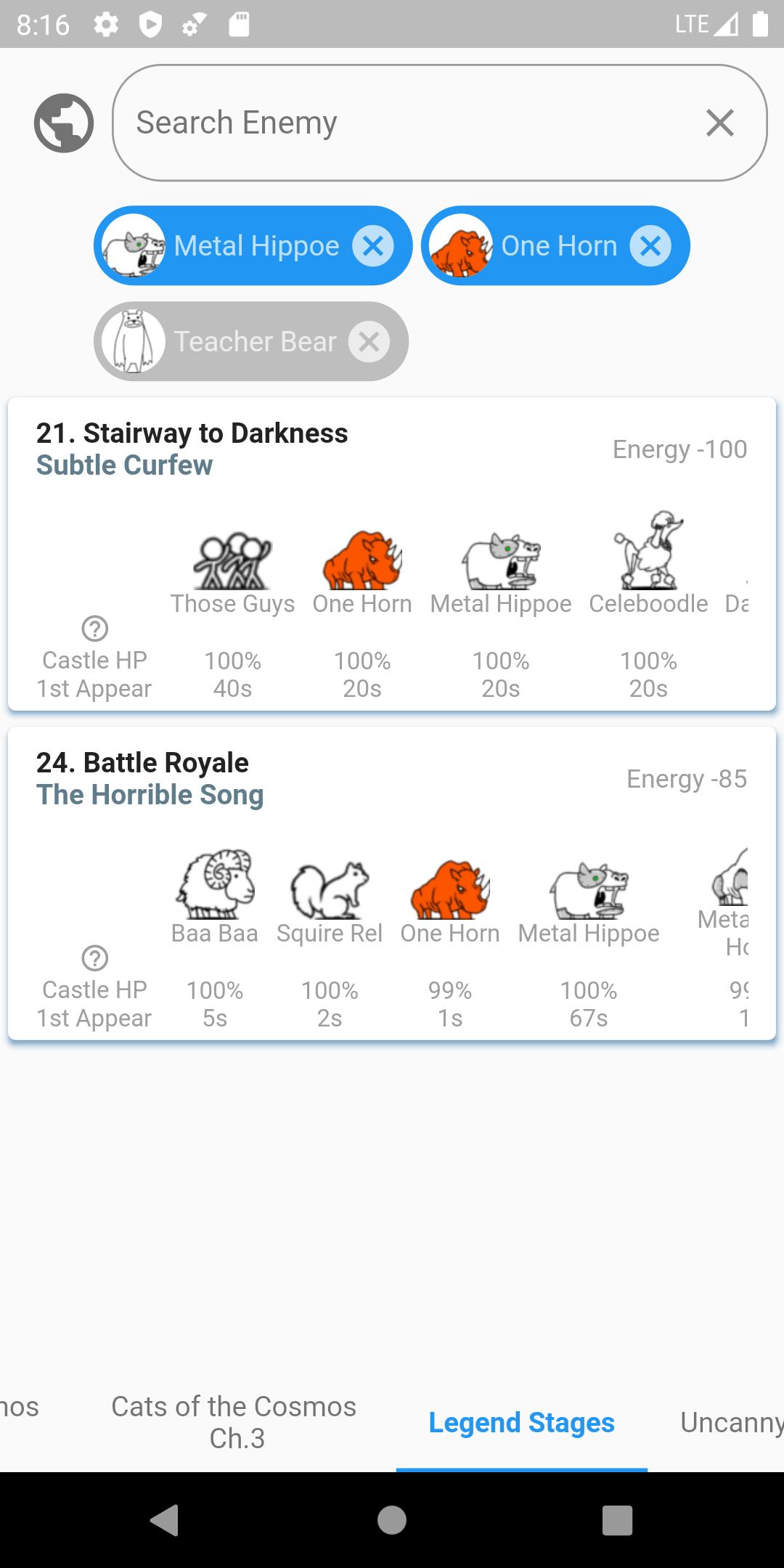The image size is (784, 1568).
Task: Focus the Search Enemy field
Action: (x=407, y=123)
